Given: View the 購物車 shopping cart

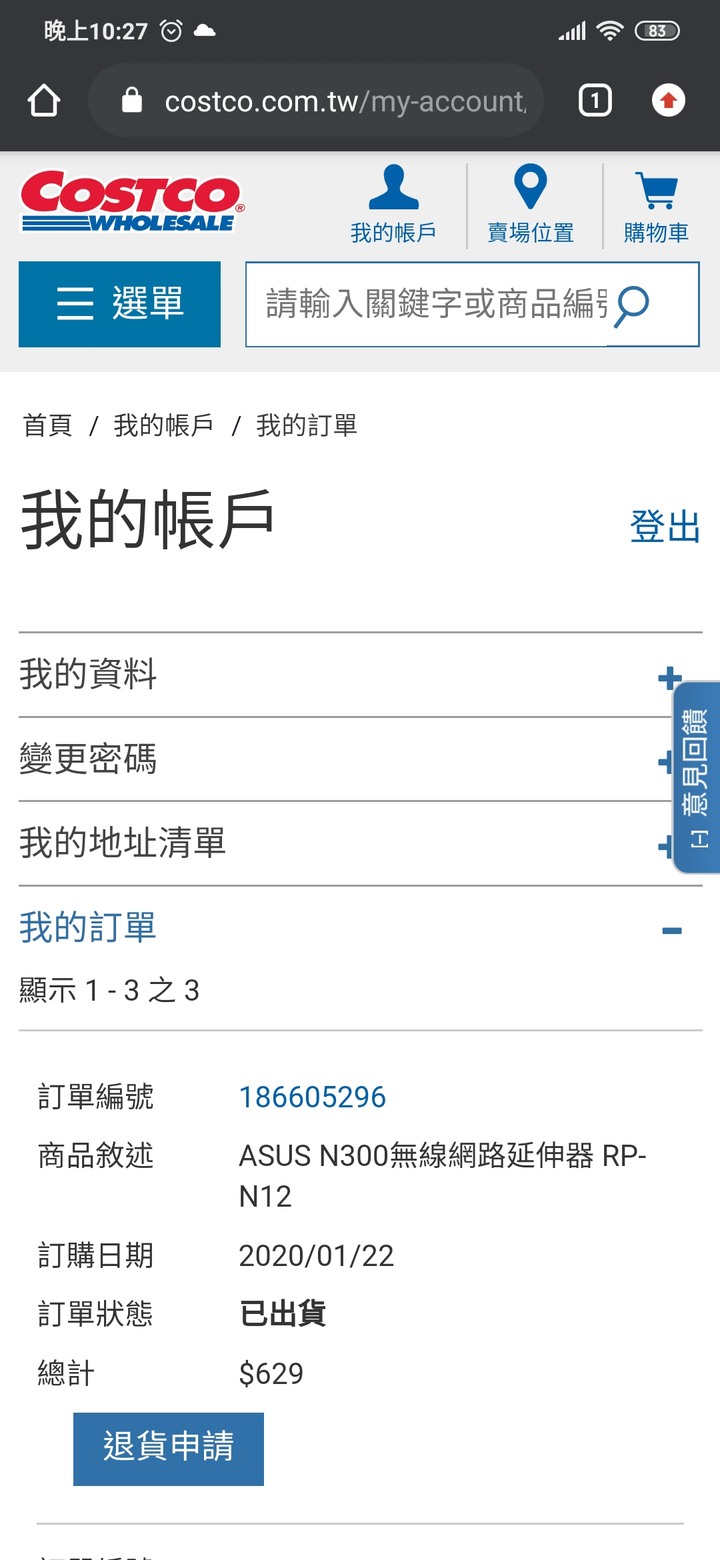Looking at the screenshot, I should pos(656,205).
